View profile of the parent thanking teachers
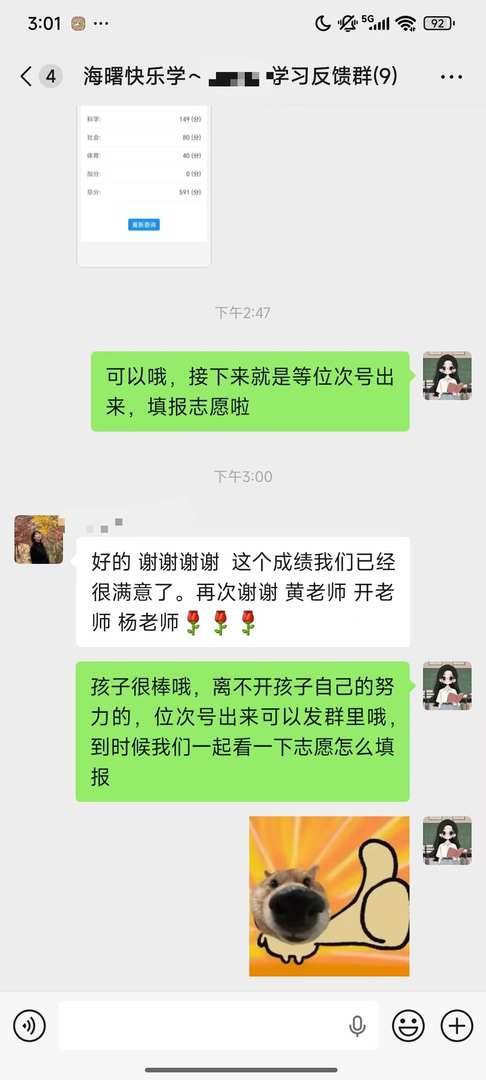The height and width of the screenshot is (1080, 486). pos(39,539)
